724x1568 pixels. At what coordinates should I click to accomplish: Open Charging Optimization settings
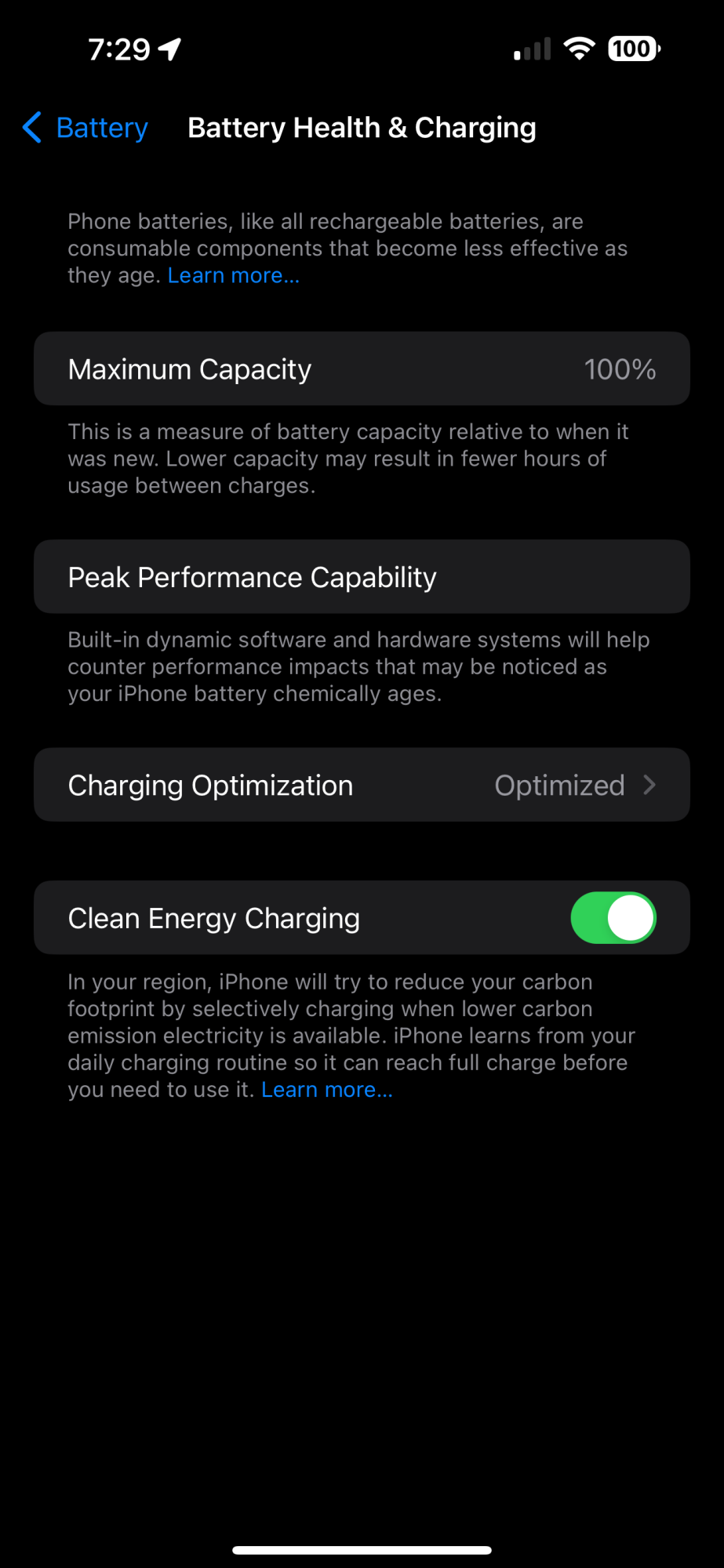pyautogui.click(x=362, y=786)
